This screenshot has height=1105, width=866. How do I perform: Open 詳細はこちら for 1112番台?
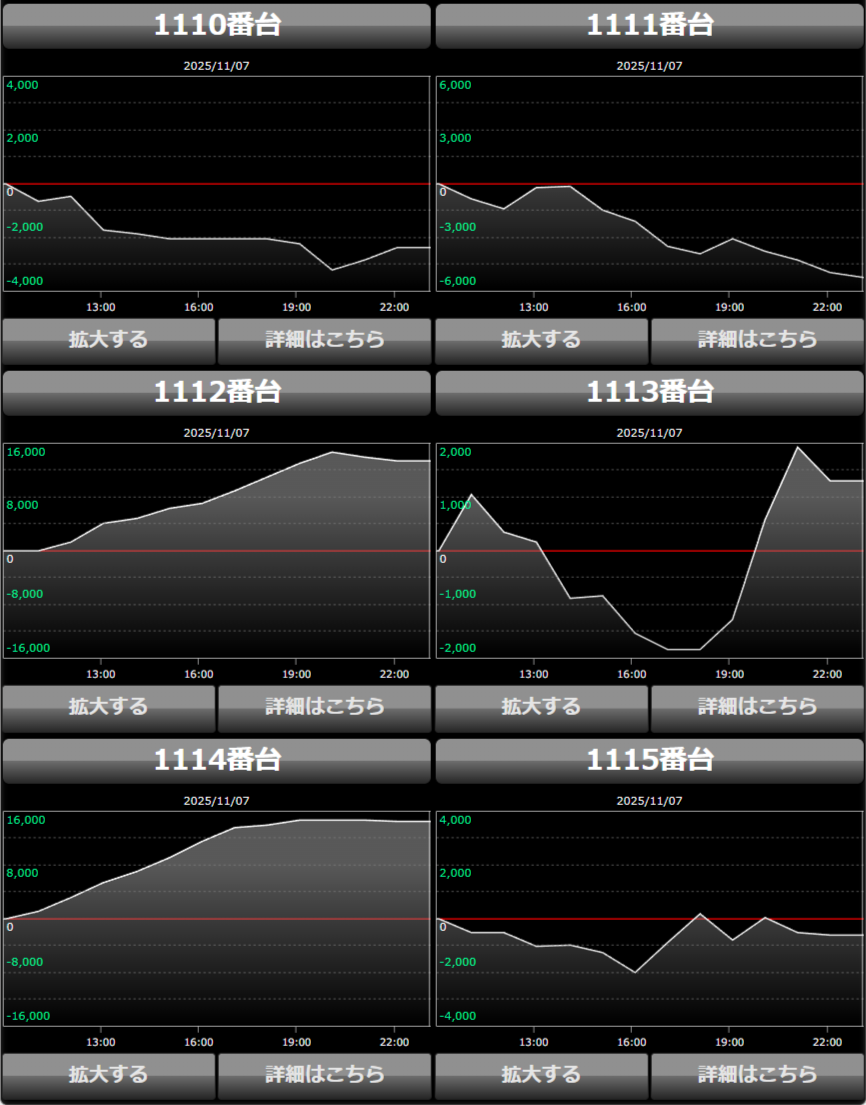[x=324, y=707]
